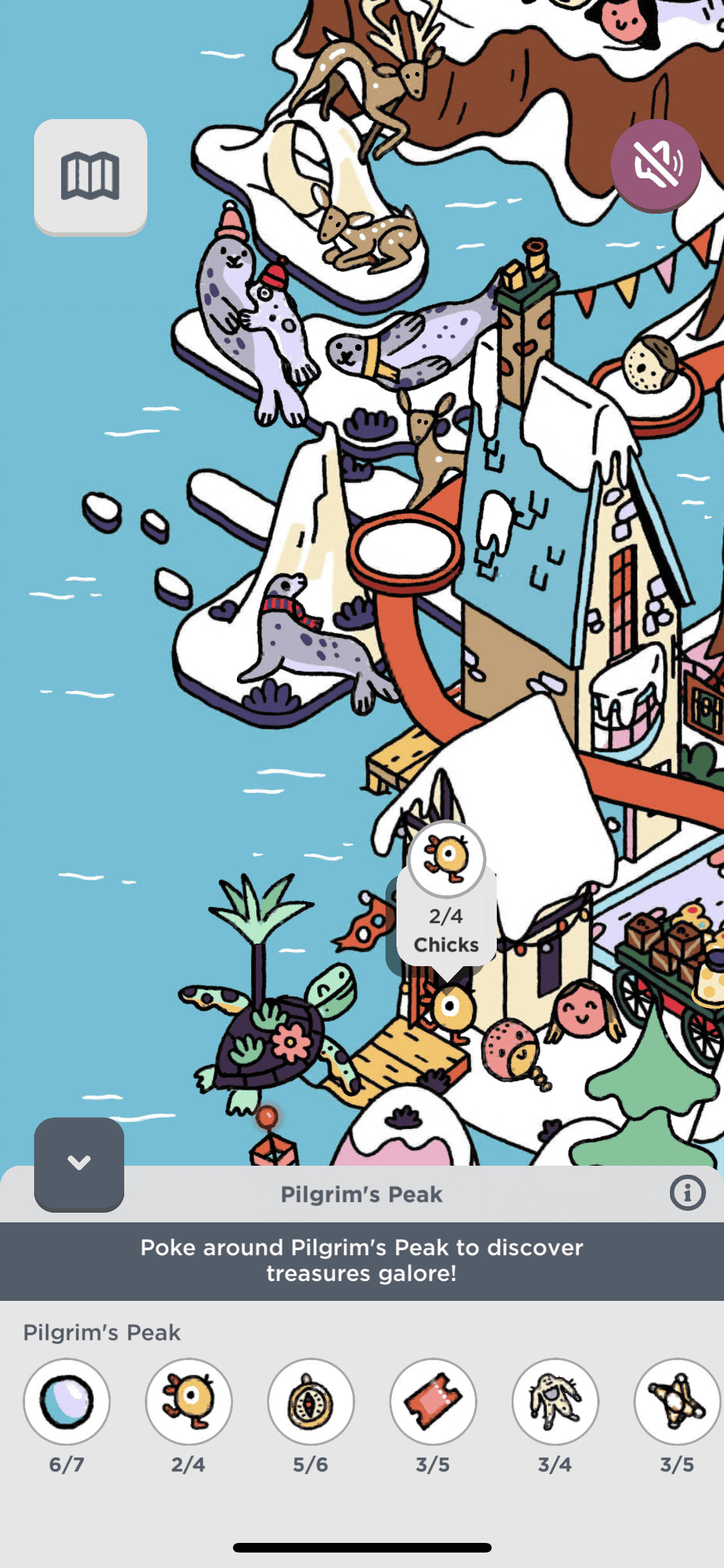Collapse the bottom panel with chevron
This screenshot has width=724, height=1568.
click(x=79, y=1163)
